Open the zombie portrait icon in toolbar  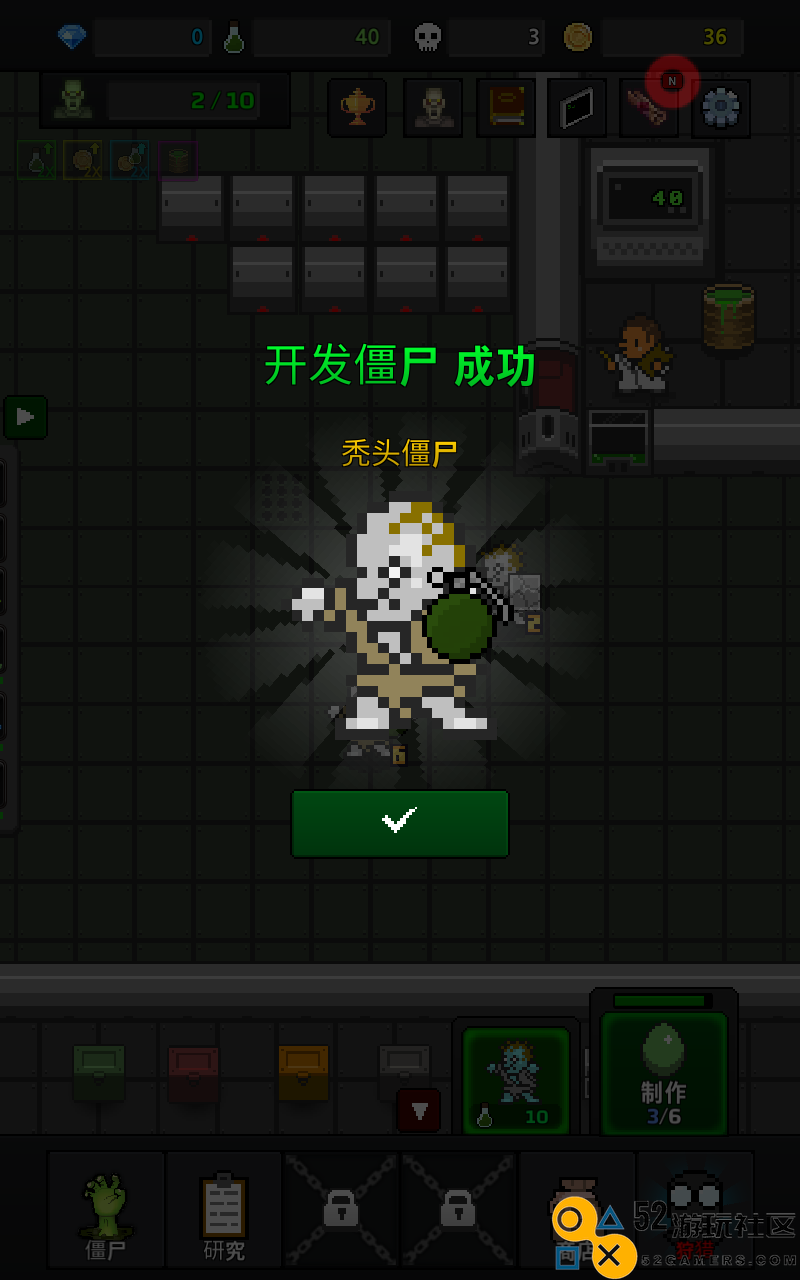coord(433,108)
